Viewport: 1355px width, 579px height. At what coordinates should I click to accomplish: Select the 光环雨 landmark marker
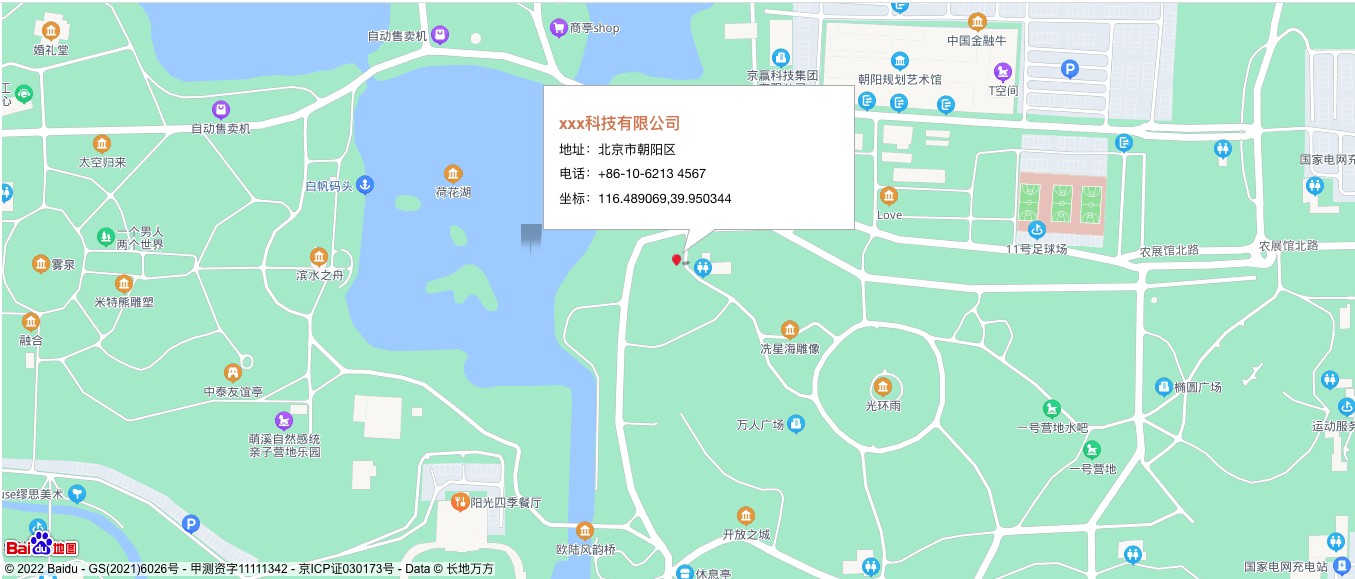(x=882, y=387)
